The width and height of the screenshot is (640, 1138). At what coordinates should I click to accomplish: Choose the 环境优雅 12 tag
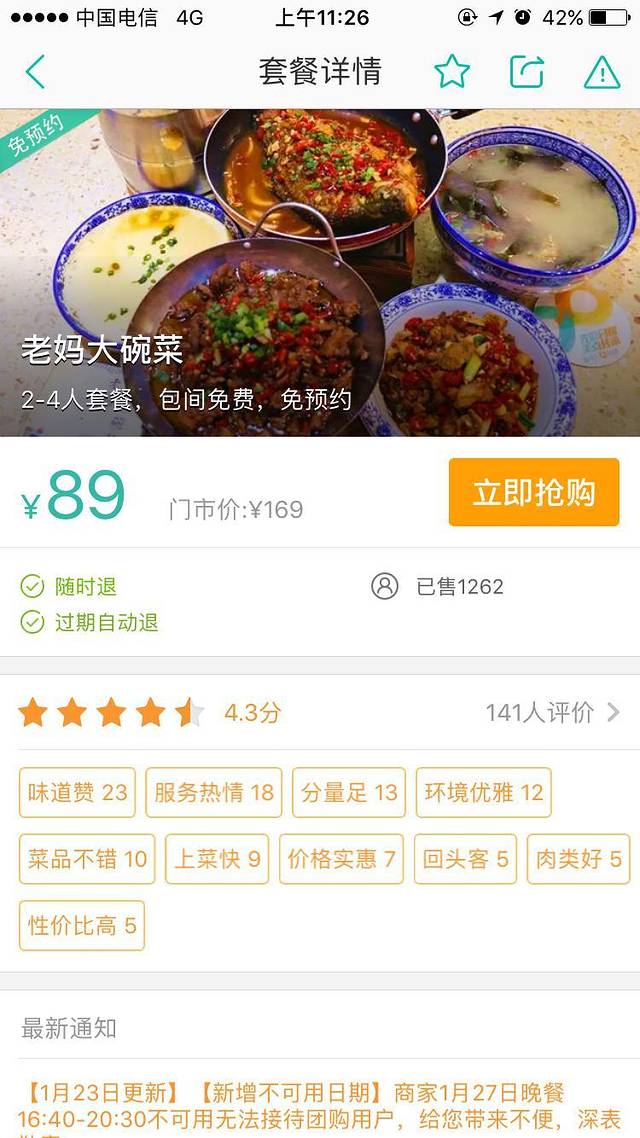click(x=484, y=793)
